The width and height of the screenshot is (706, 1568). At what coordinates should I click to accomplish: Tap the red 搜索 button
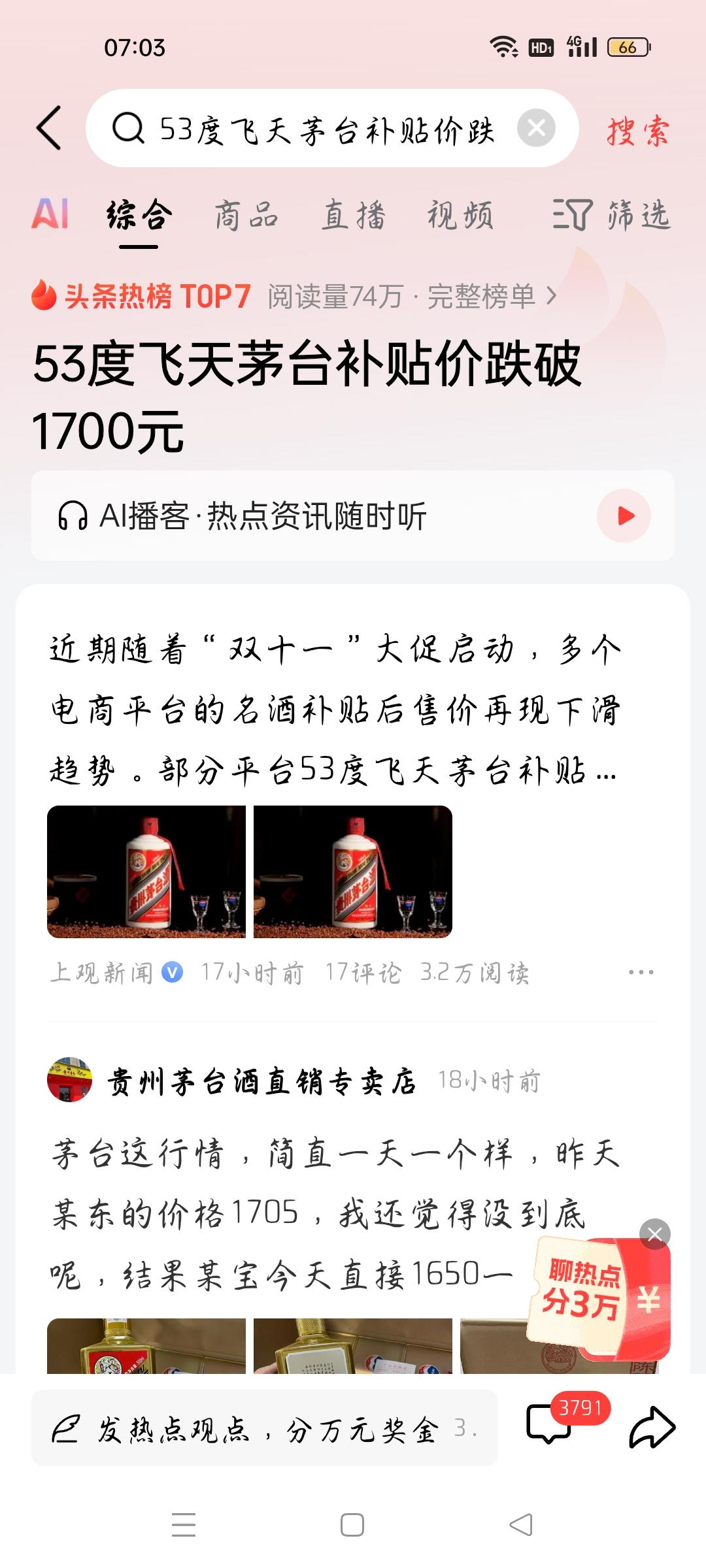click(637, 130)
